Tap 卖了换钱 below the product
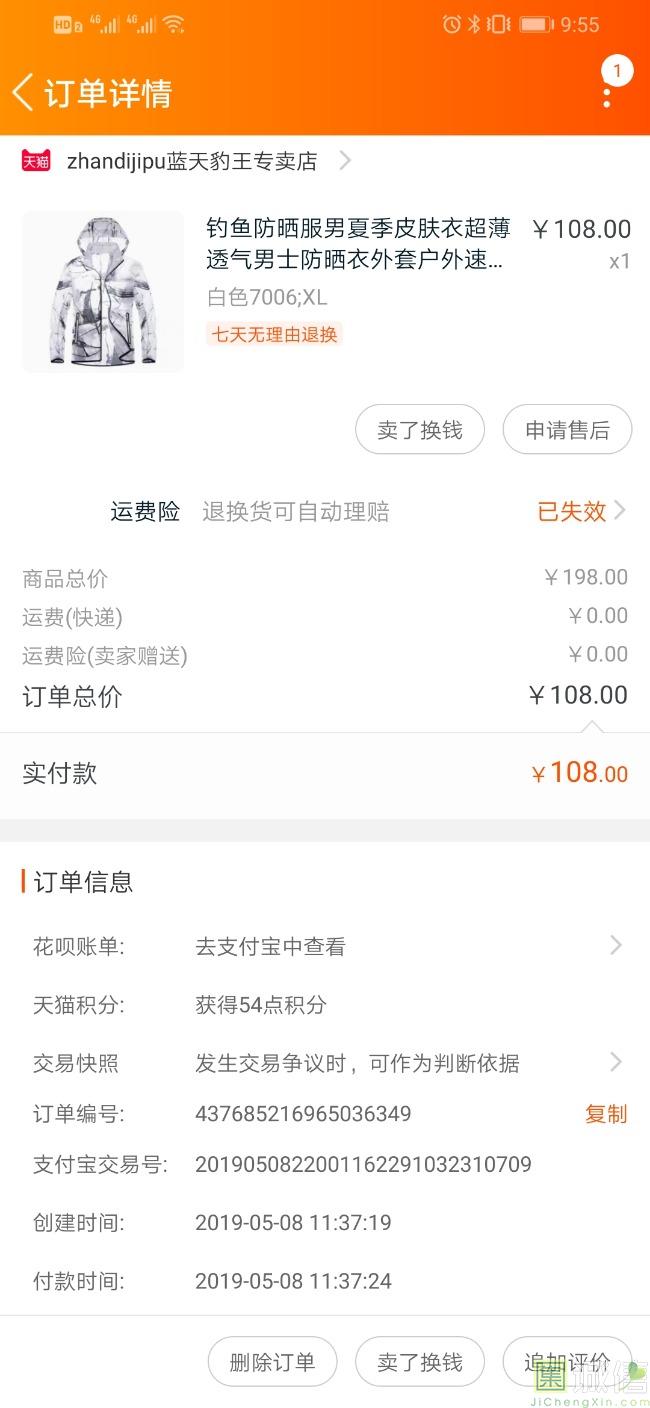 point(420,430)
